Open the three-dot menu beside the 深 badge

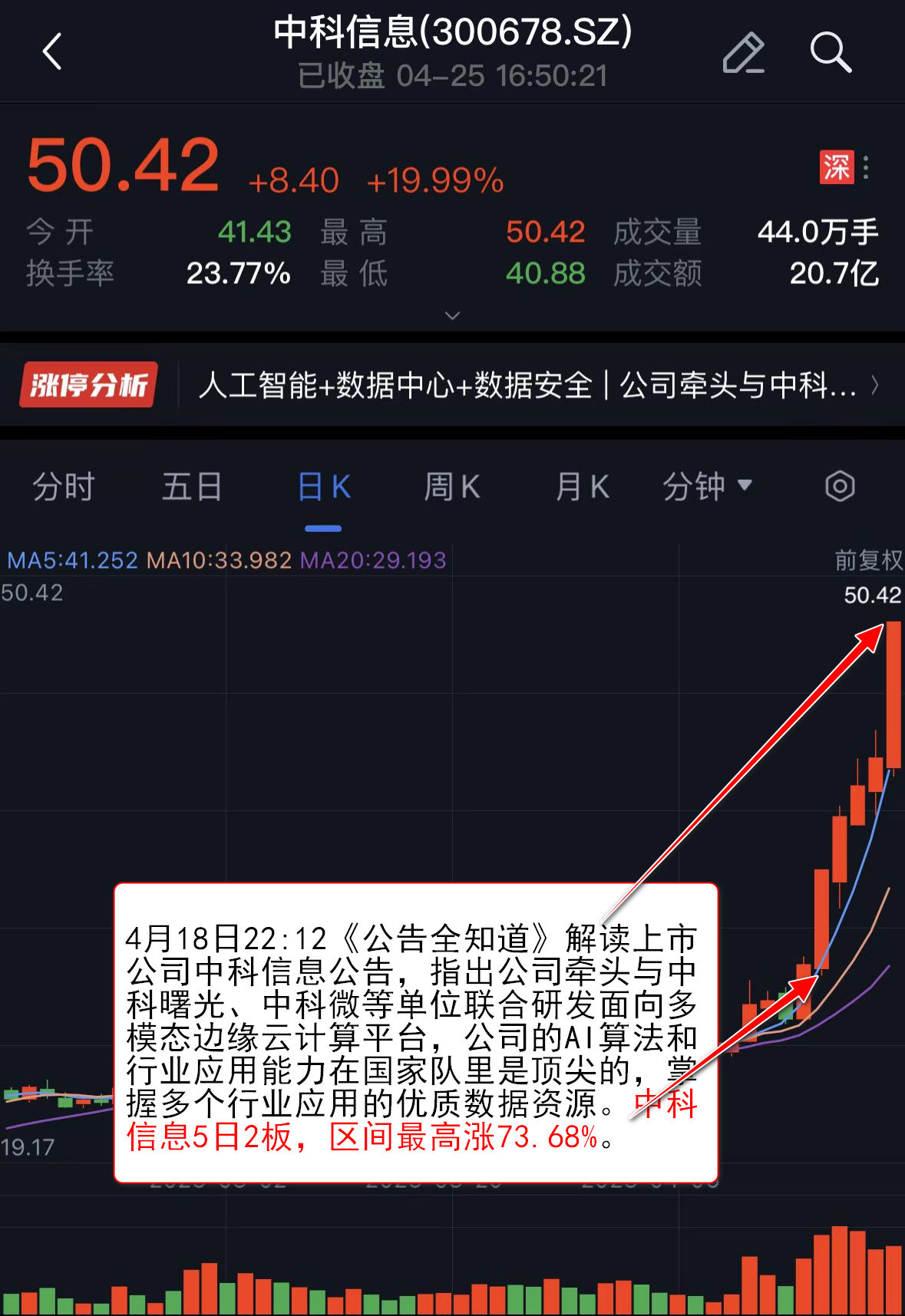866,167
